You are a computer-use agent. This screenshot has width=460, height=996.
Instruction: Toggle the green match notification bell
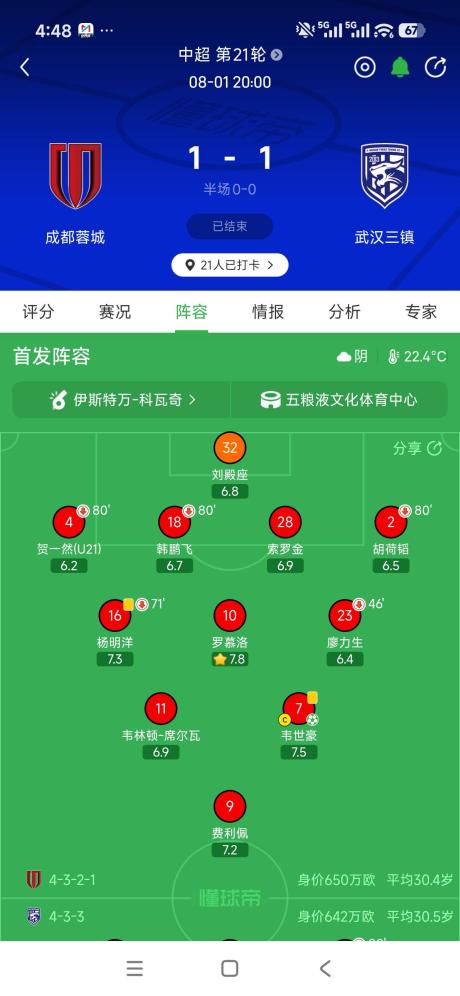400,67
